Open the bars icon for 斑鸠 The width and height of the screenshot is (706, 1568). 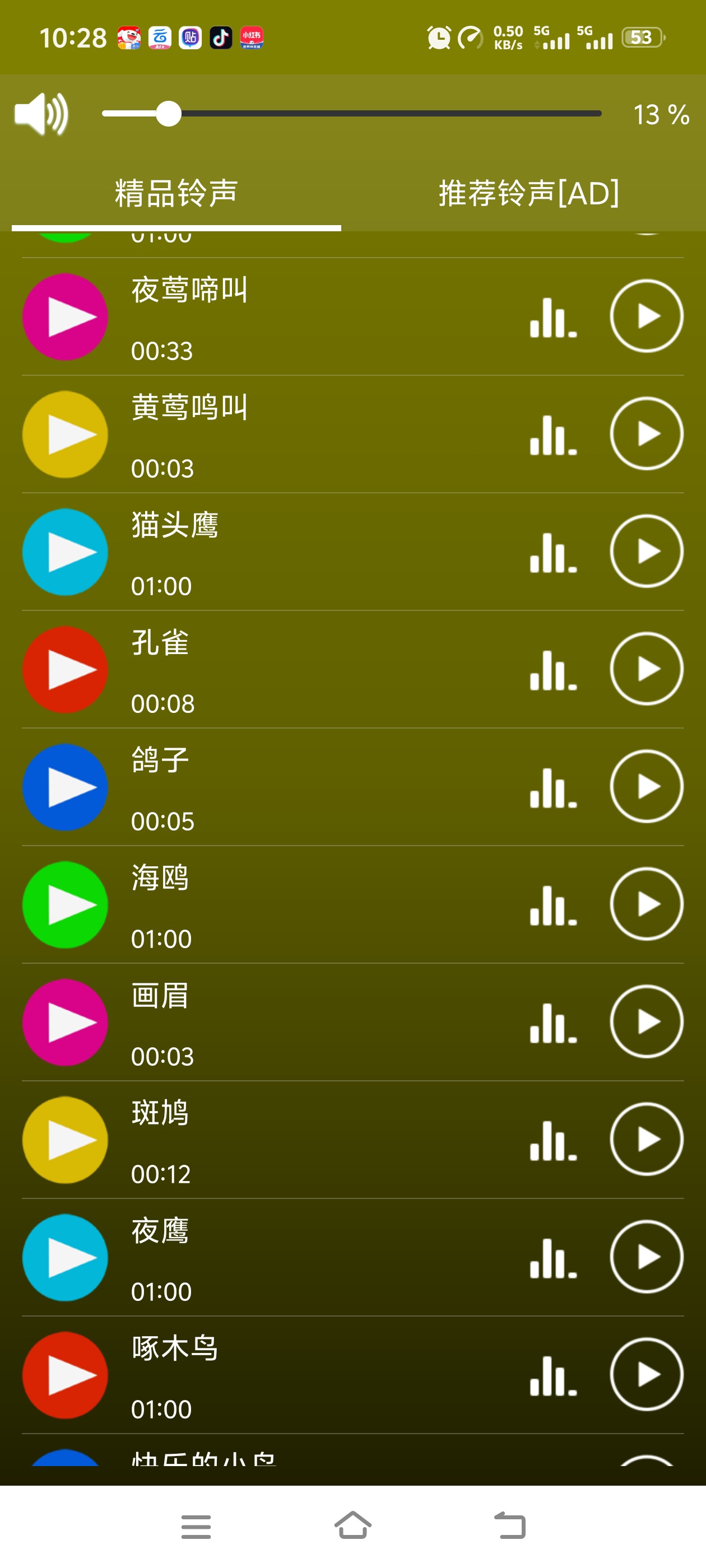553,1140
